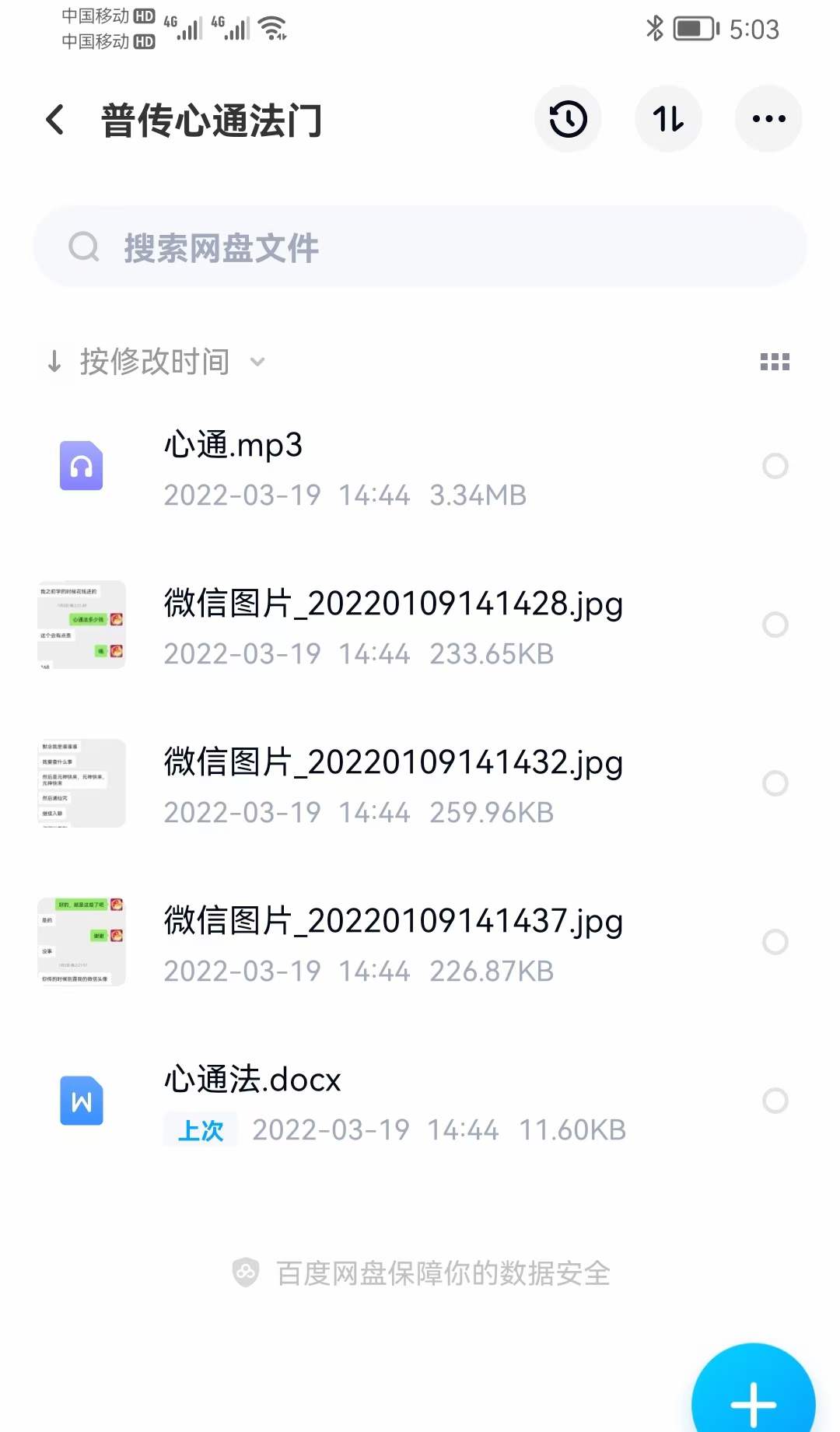The height and width of the screenshot is (1432, 840).
Task: Click the sort order icon next to history
Action: point(668,118)
